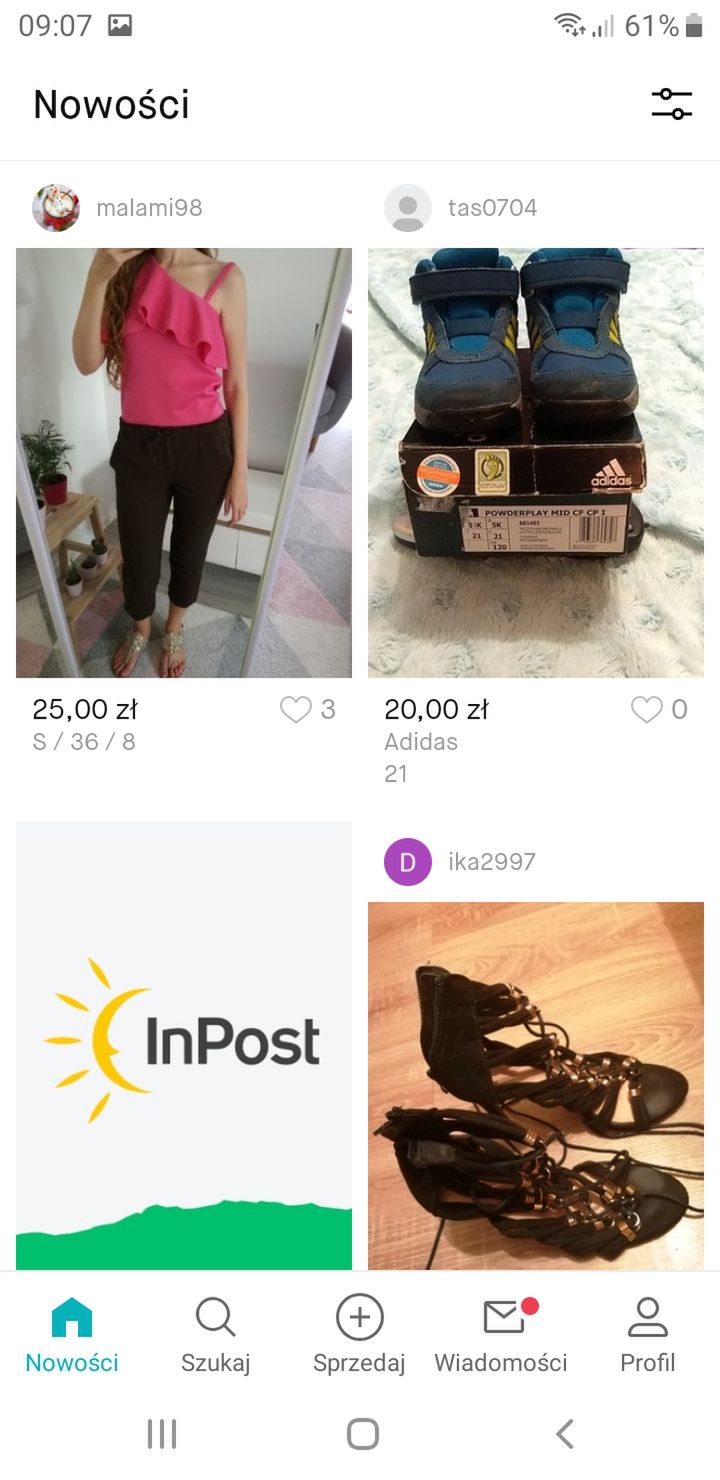Image resolution: width=720 pixels, height=1480 pixels.
Task: Open tas0704's profile
Action: [461, 208]
